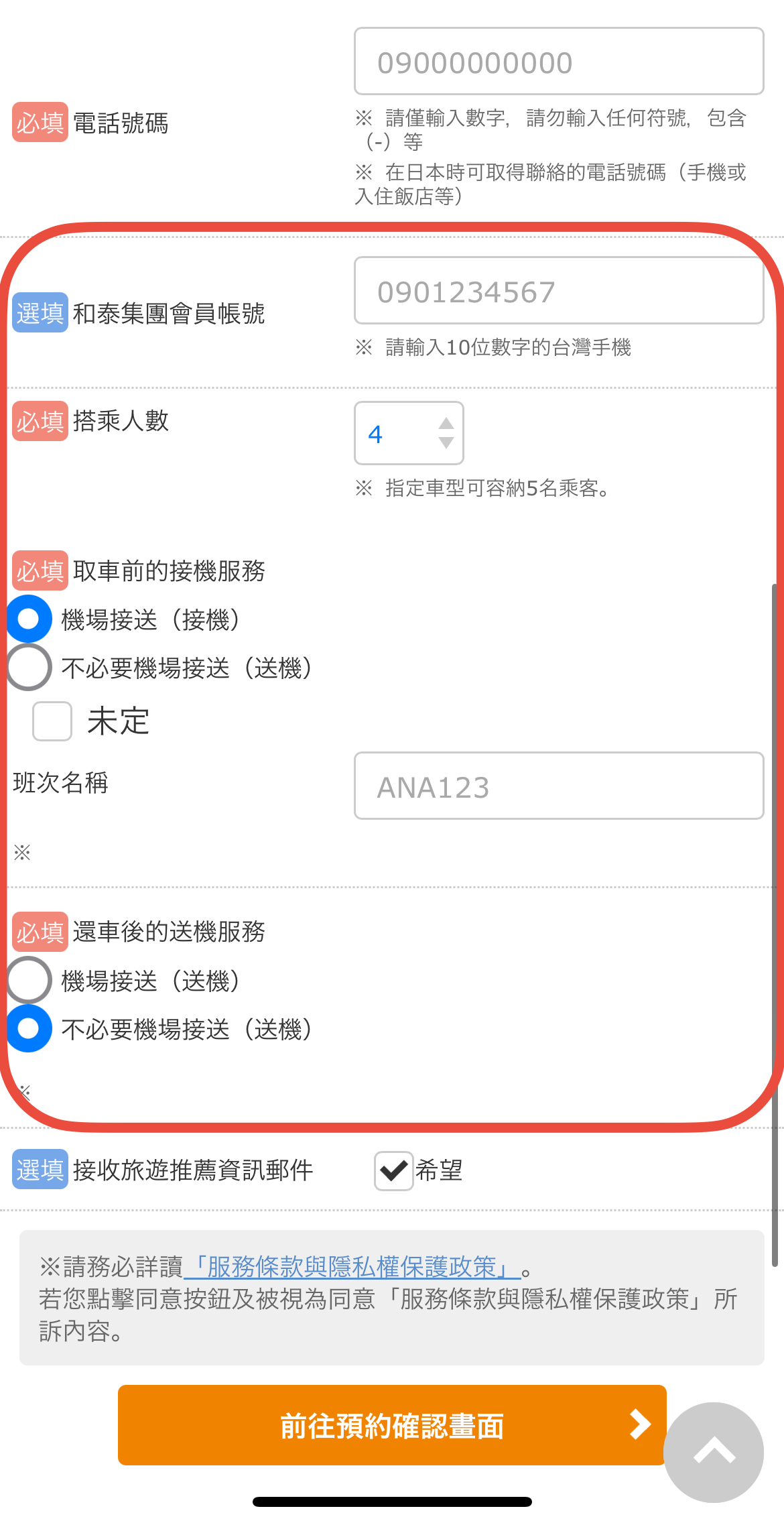Select 機場接送（送機）after car return

[x=29, y=980]
